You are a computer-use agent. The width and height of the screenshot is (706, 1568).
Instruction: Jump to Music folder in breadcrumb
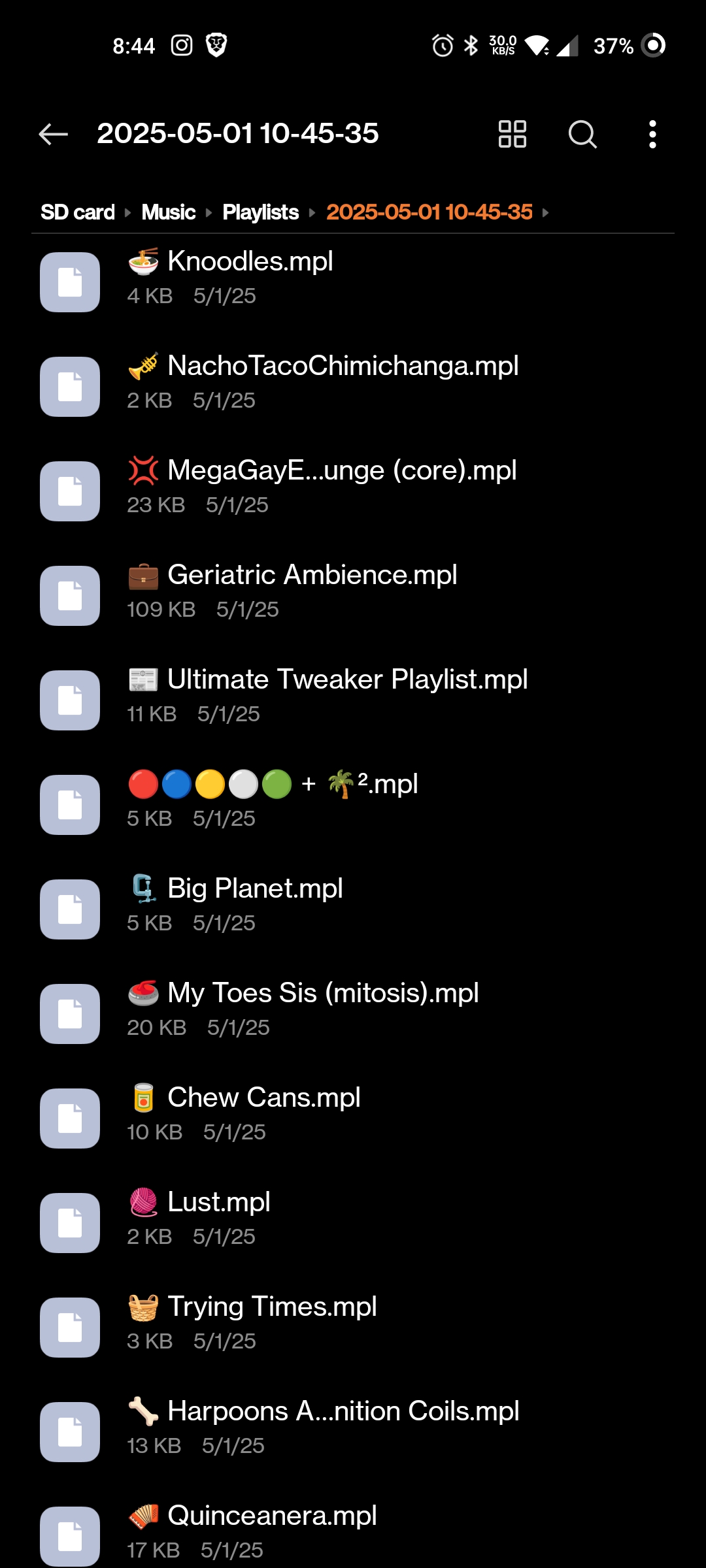tap(169, 212)
